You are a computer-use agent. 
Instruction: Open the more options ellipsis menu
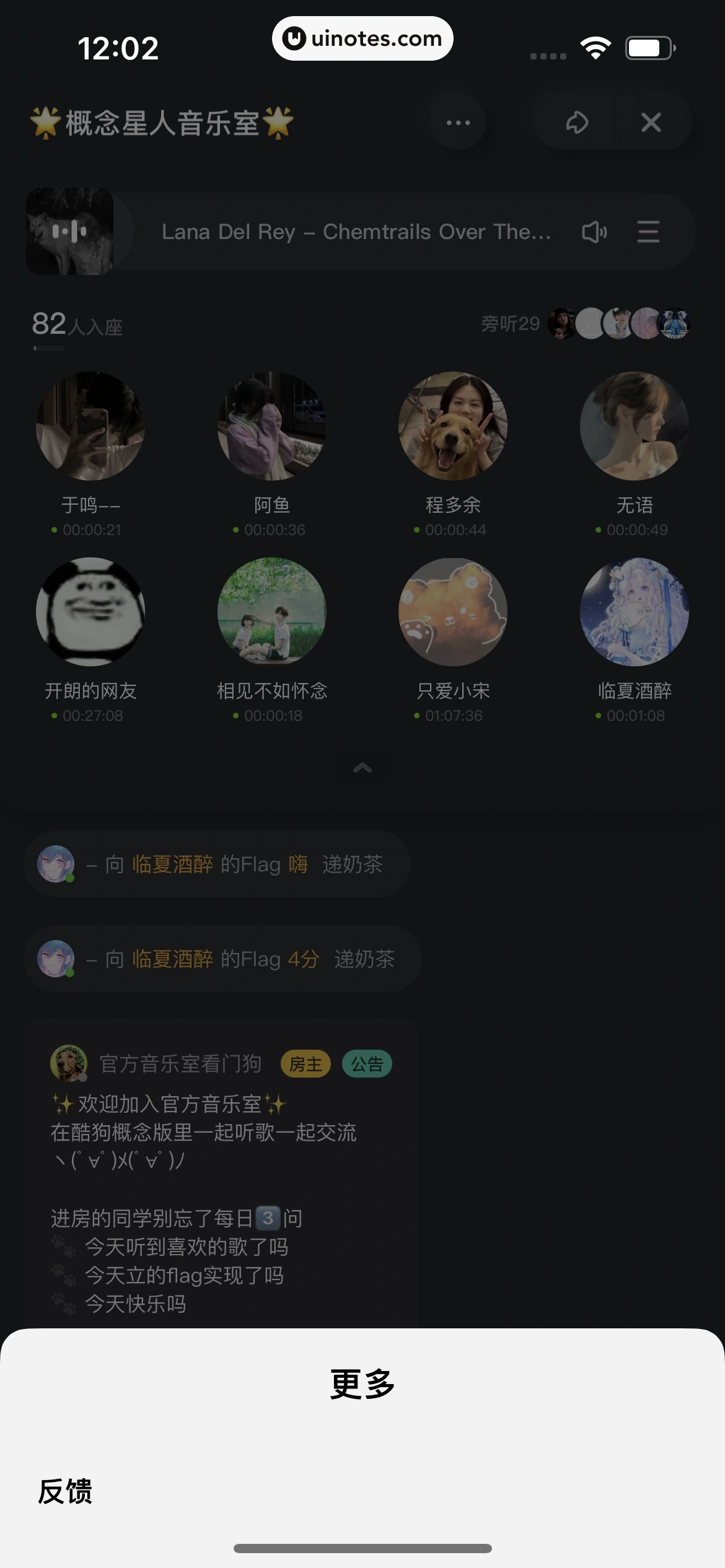(x=457, y=122)
